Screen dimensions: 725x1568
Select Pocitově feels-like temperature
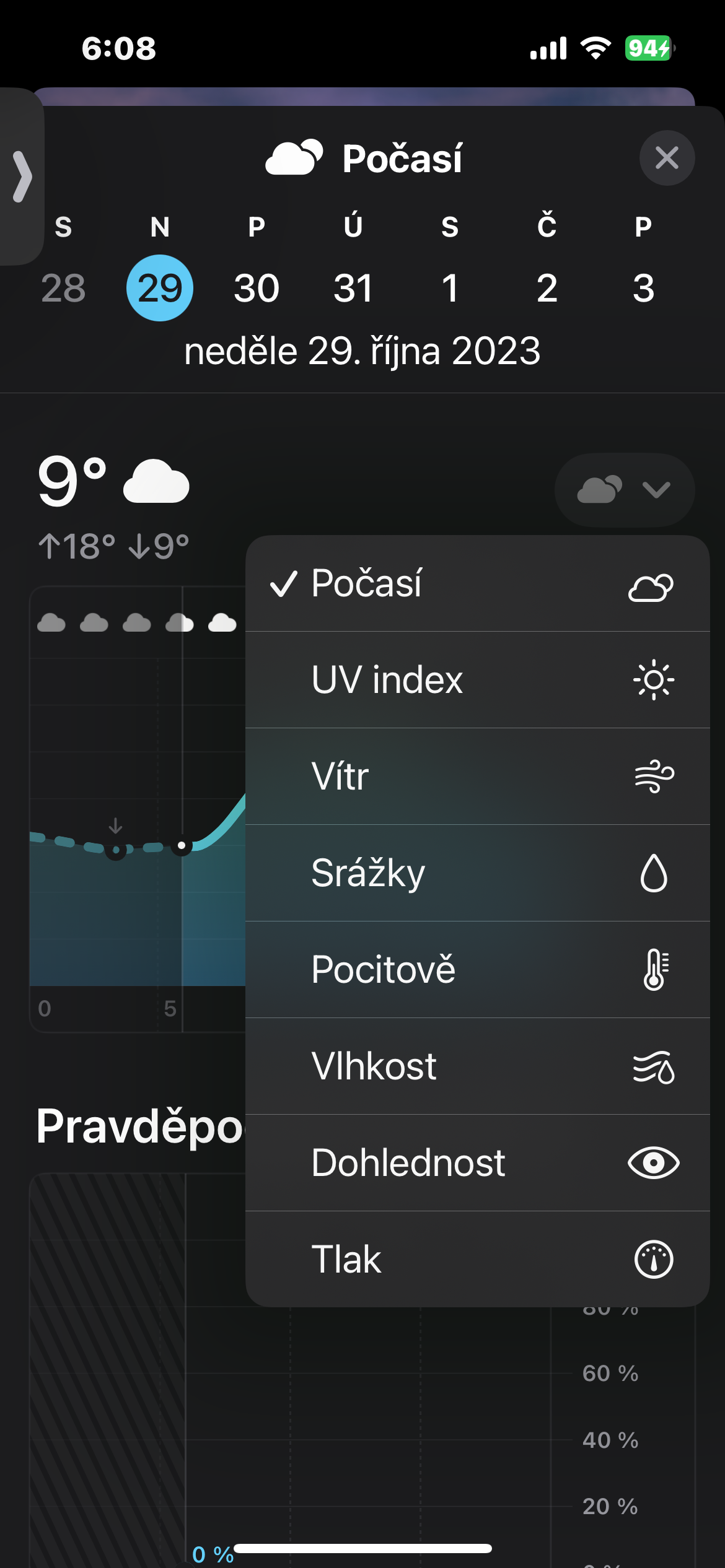tap(477, 970)
